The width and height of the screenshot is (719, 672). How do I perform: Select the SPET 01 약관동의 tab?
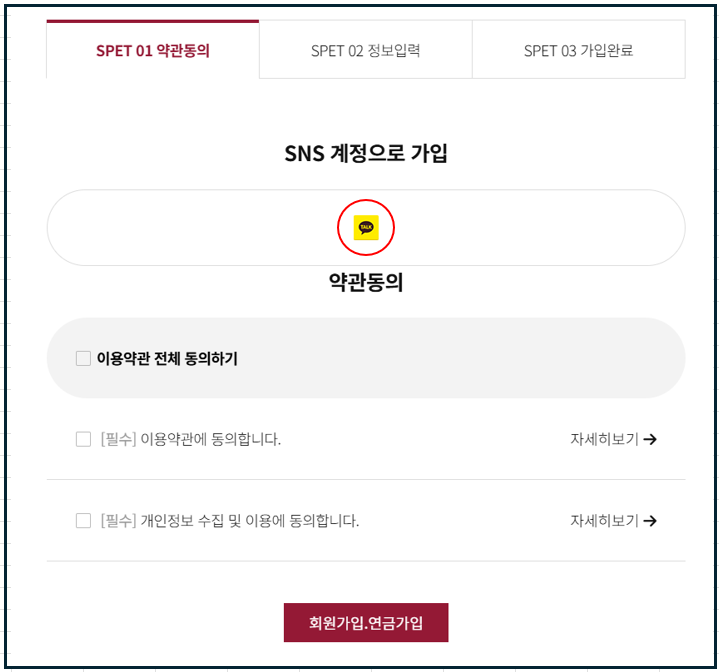coord(153,51)
